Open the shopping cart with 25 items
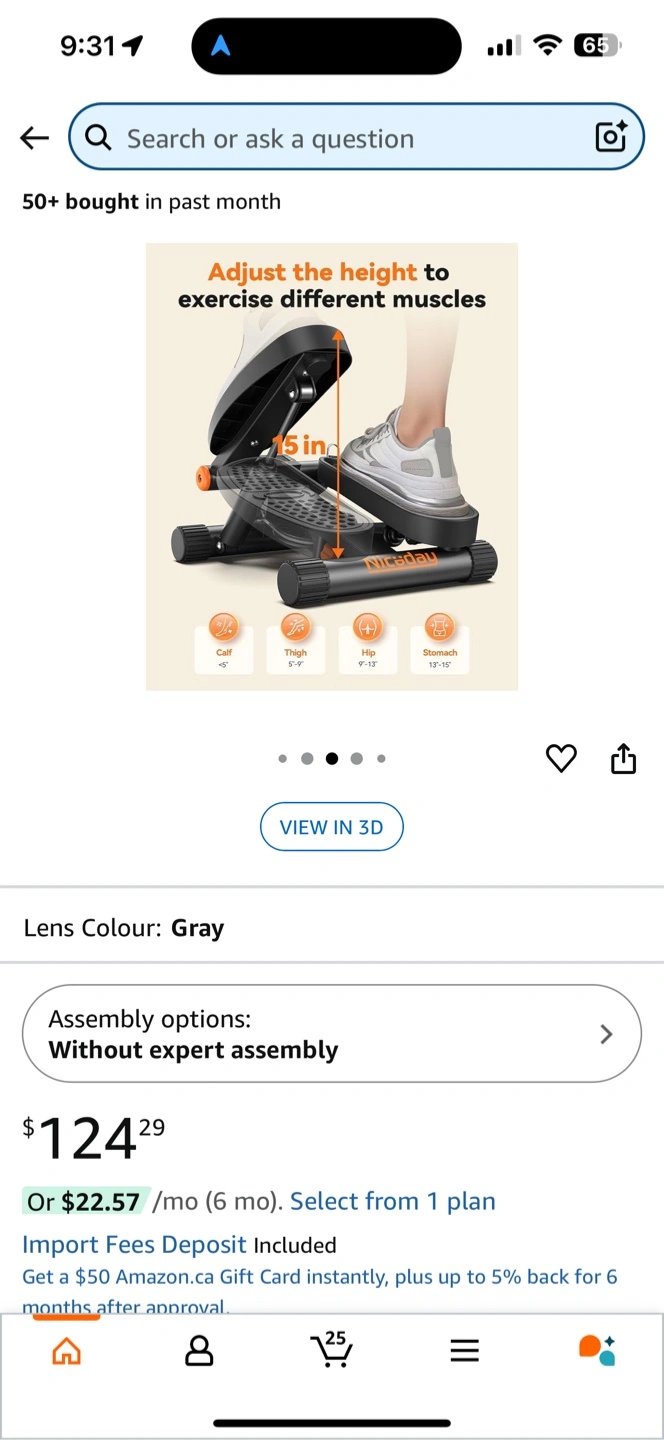 point(331,1349)
